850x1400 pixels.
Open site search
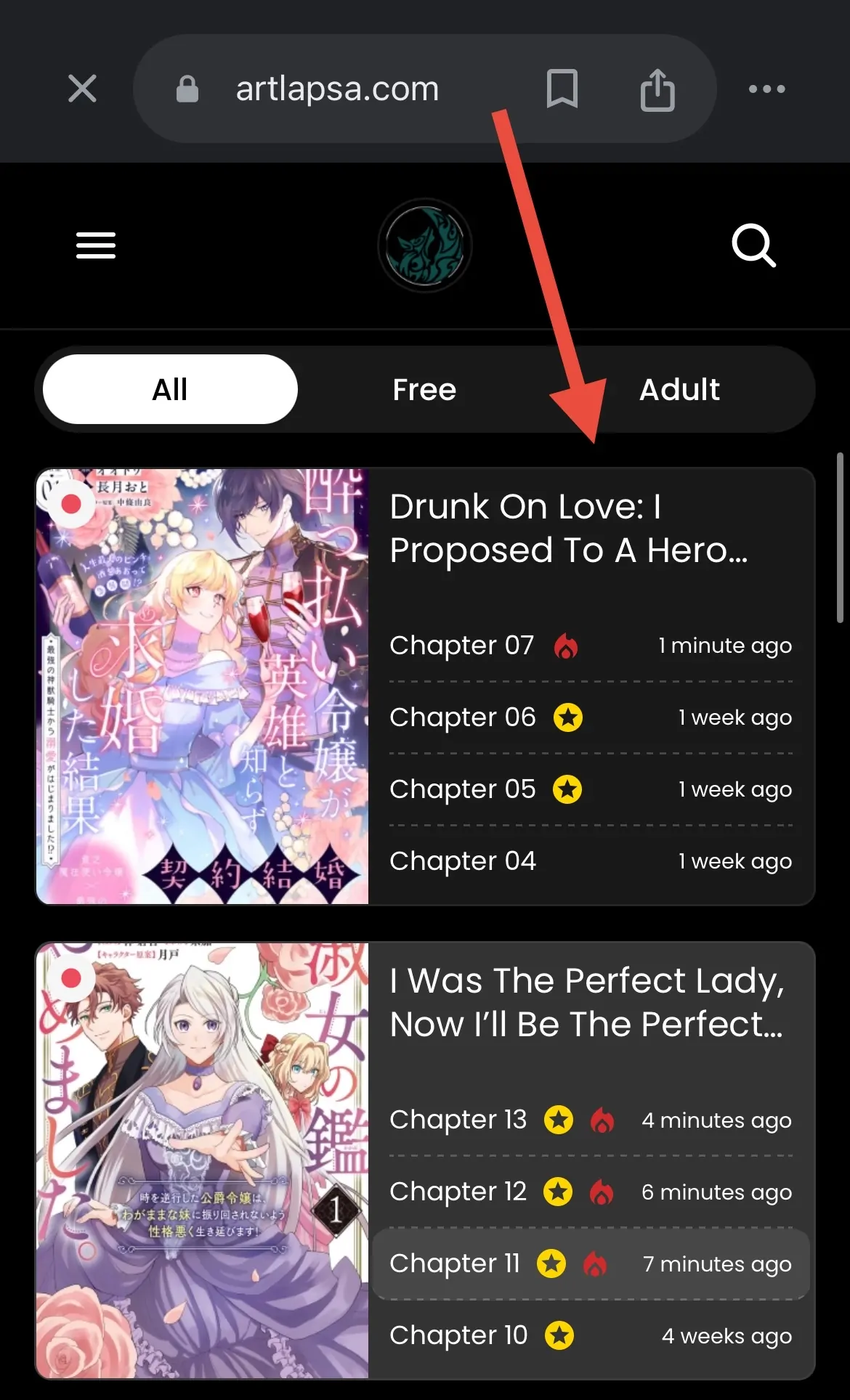[x=753, y=245]
